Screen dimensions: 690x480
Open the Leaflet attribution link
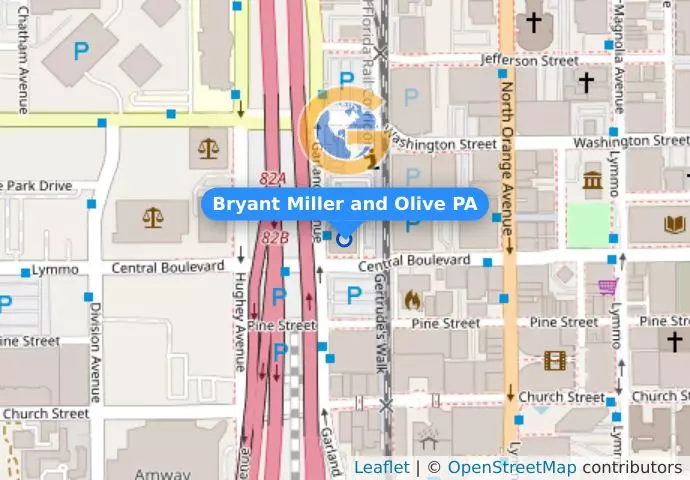click(x=381, y=467)
